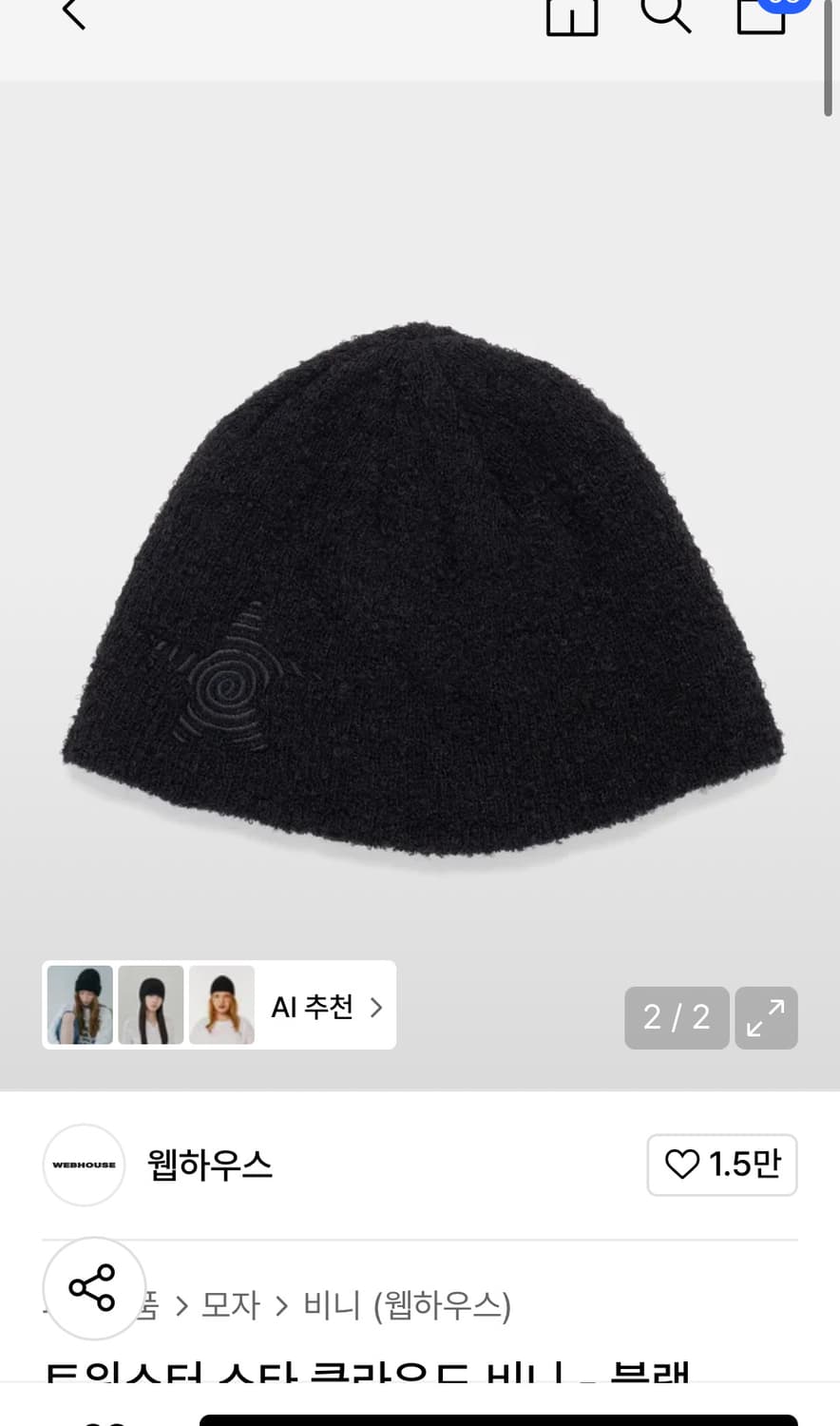Open the shopping bag cart
The image size is (840, 1426).
coord(763,14)
